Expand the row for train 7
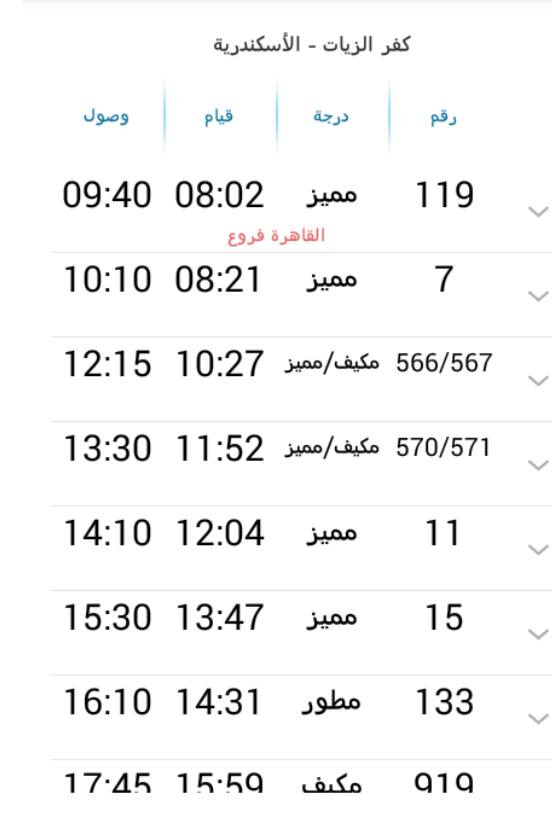 pos(538,296)
